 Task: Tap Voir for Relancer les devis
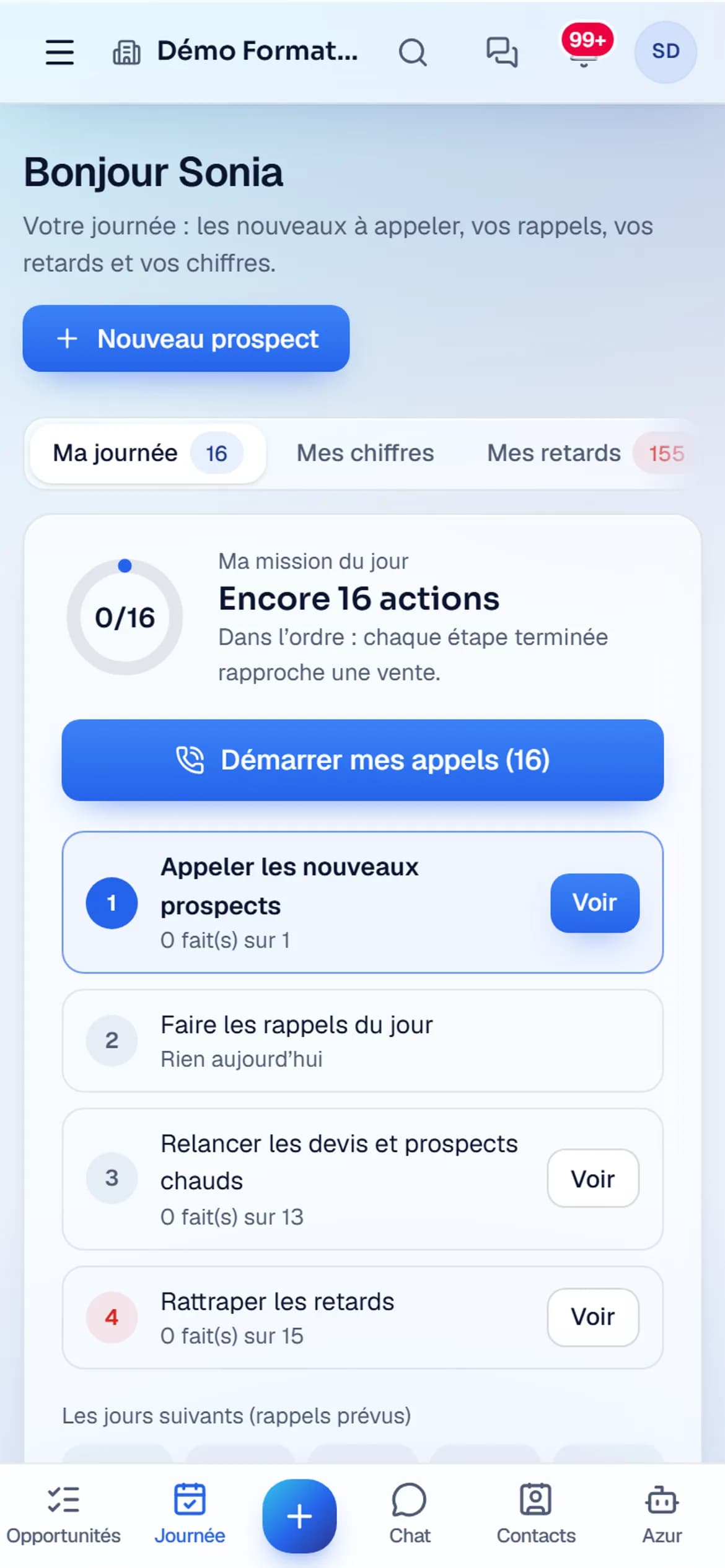(x=593, y=1178)
